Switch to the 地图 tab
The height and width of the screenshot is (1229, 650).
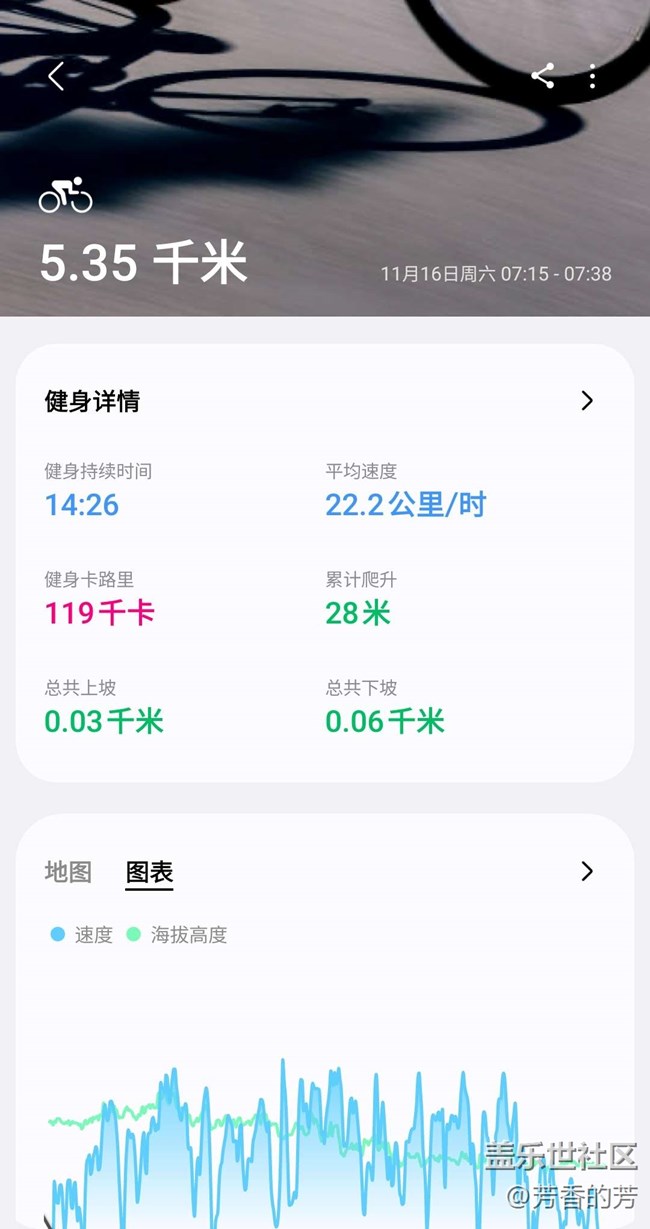point(68,872)
